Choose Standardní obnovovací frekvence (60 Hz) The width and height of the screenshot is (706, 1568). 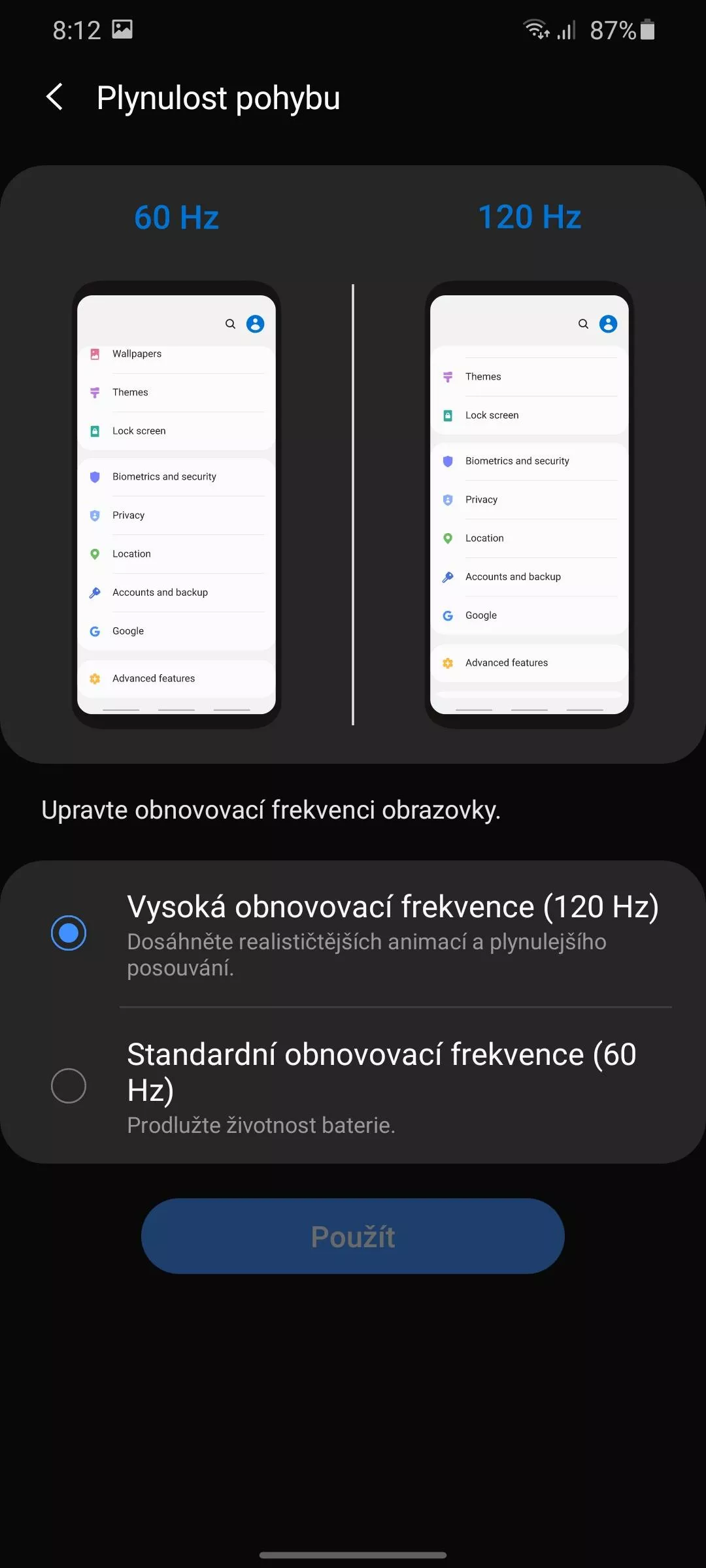(x=353, y=1086)
